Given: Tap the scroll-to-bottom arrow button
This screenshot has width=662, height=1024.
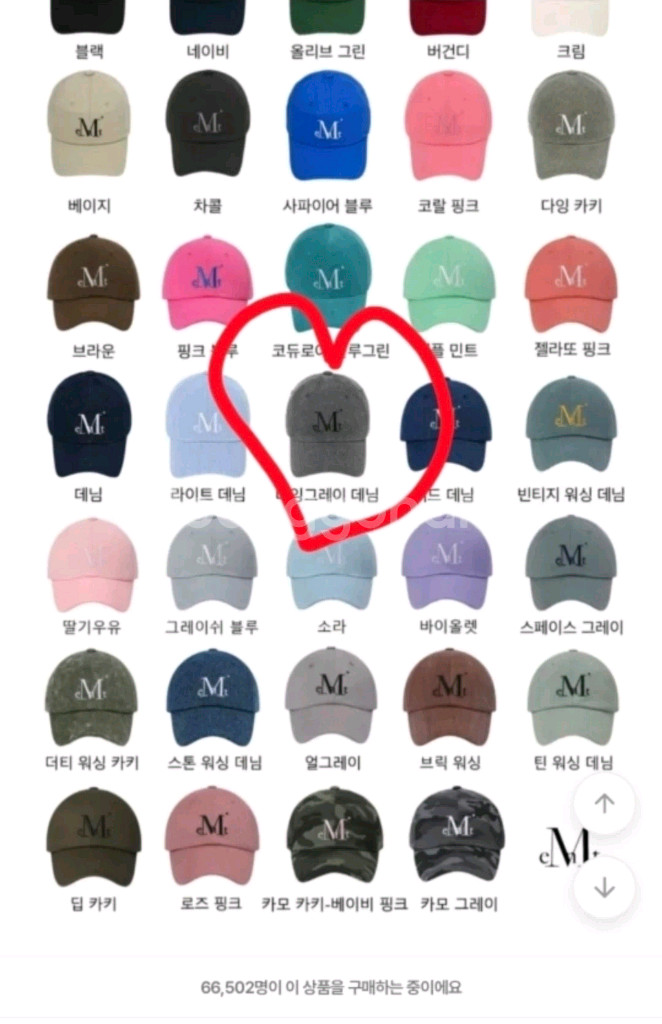Looking at the screenshot, I should tap(604, 888).
